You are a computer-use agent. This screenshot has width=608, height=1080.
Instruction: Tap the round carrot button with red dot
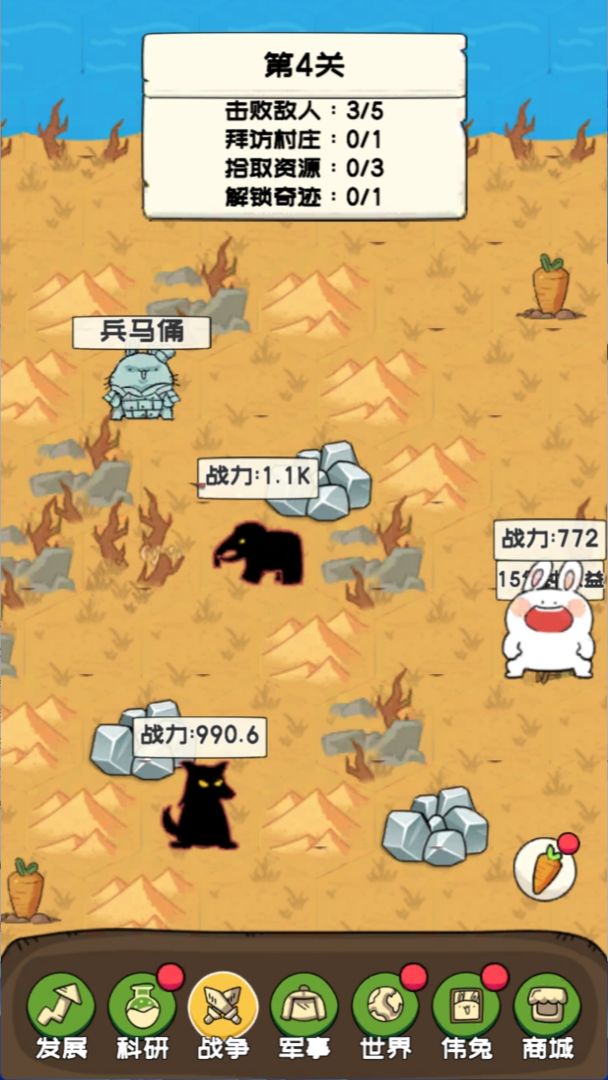(545, 868)
